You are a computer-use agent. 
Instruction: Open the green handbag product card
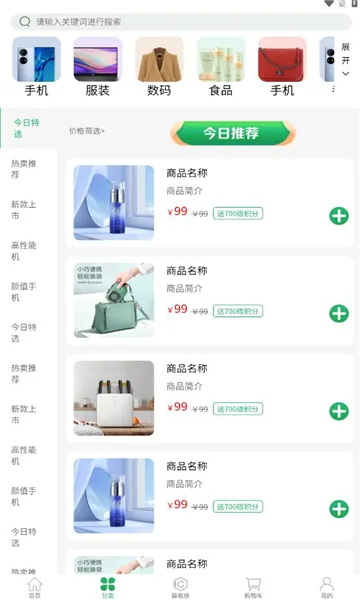[x=210, y=300]
